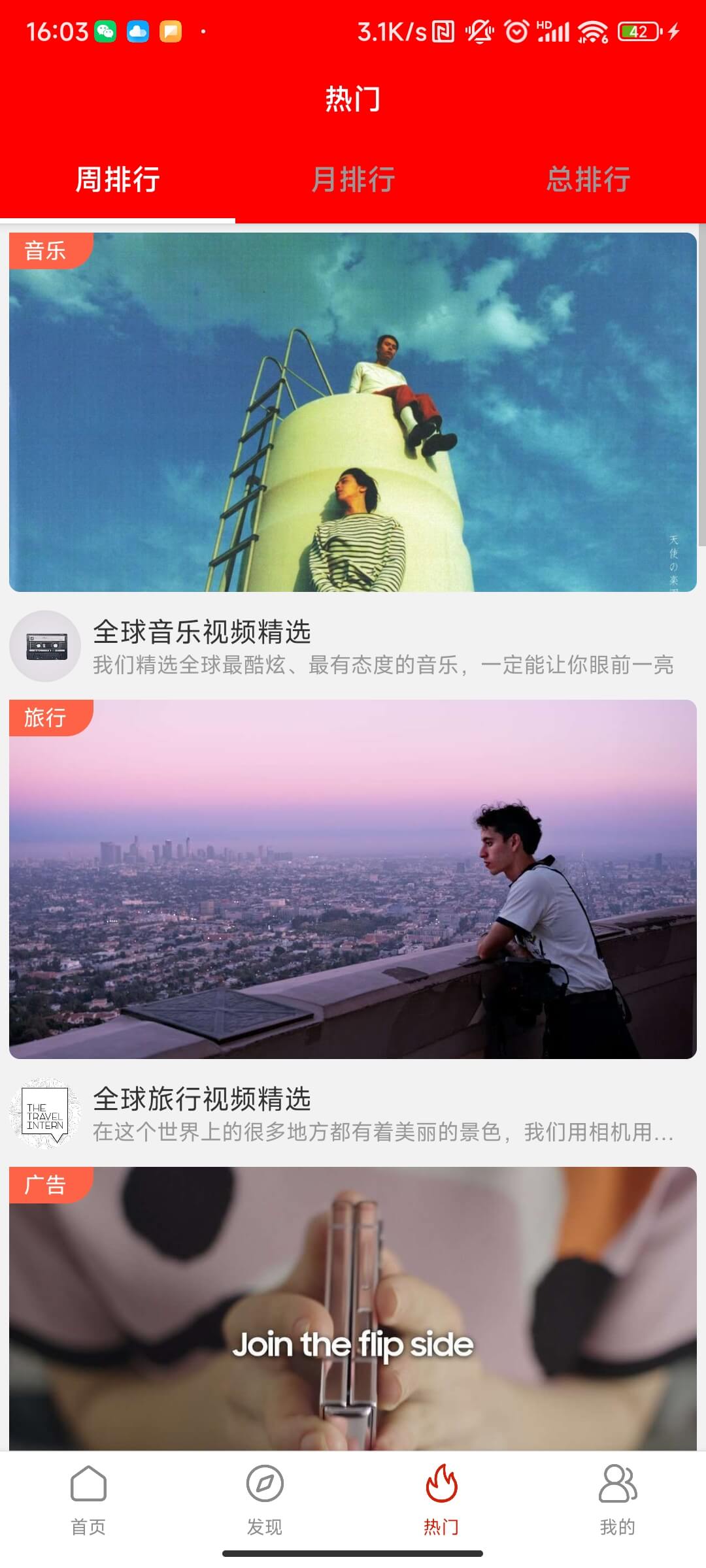Viewport: 706px width, 1568px height.
Task: Switch to the 总排行 tab
Action: tap(588, 180)
